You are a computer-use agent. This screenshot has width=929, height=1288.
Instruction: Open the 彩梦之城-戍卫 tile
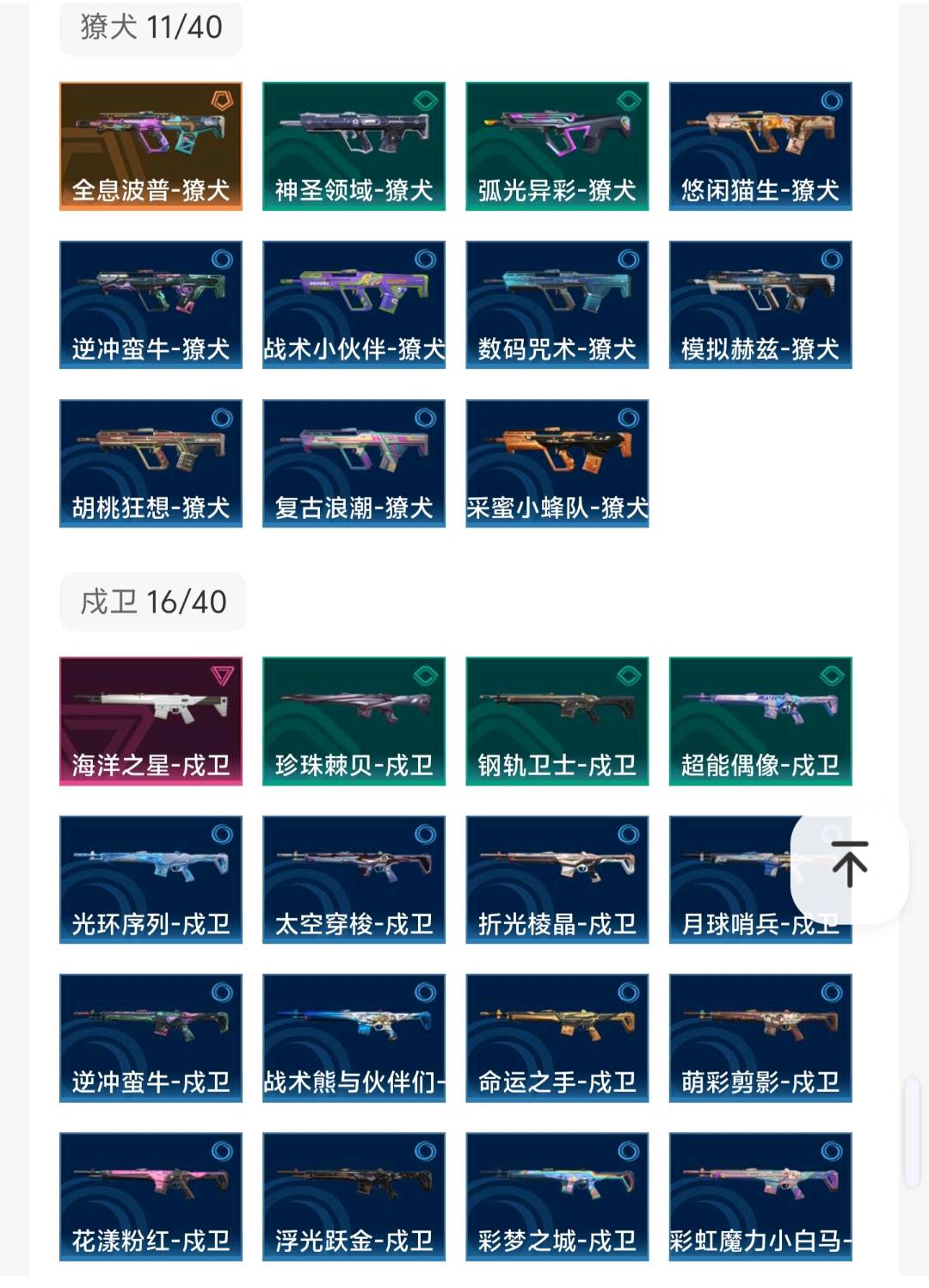pos(557,1196)
